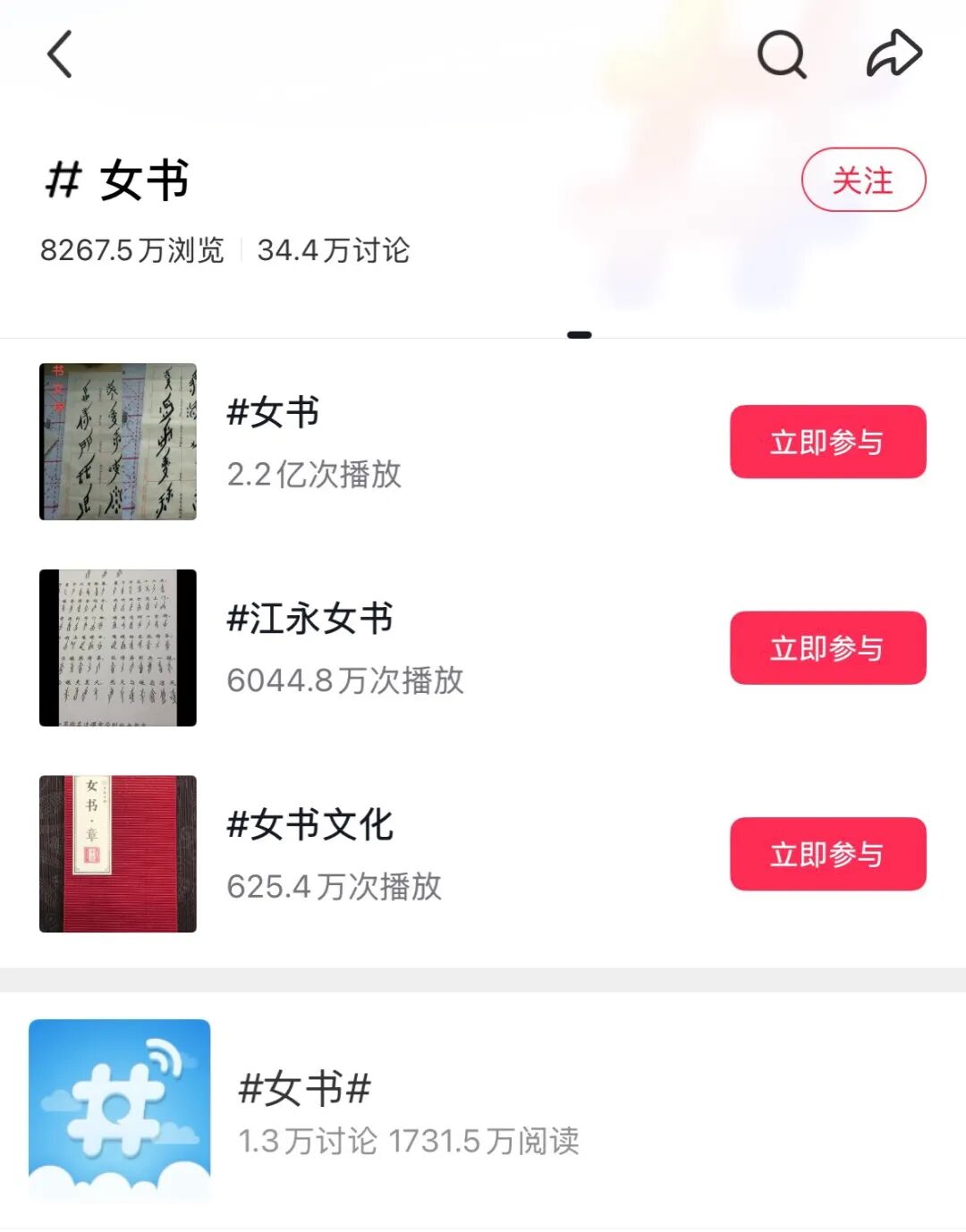Open the #女书文化 red scroll thumbnail
Viewport: 966px width, 1232px height.
tap(118, 854)
